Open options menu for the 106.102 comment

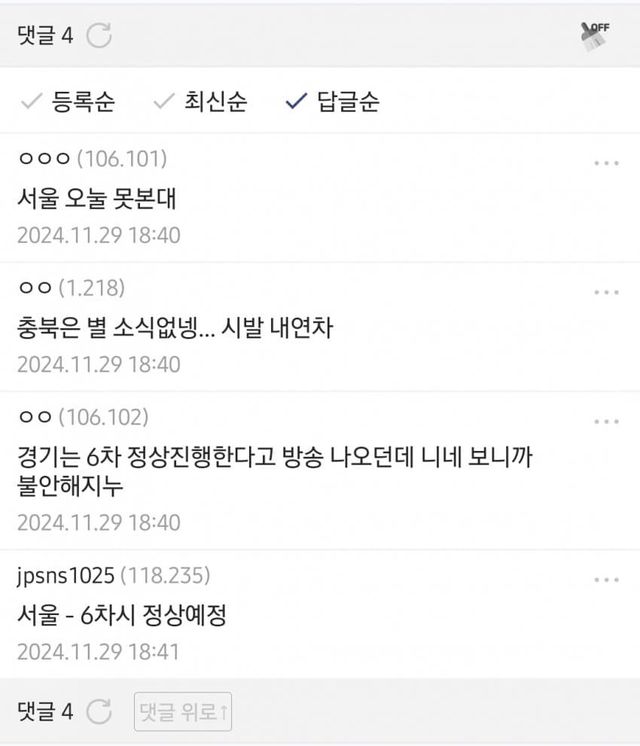(x=606, y=421)
